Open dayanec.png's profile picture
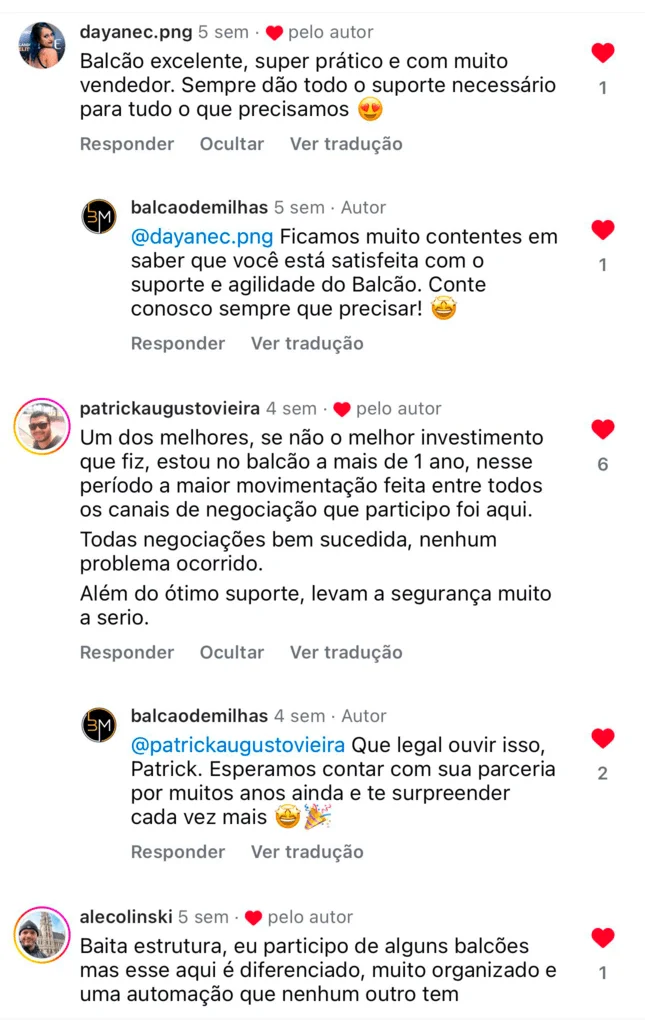645x1026 pixels. (x=42, y=45)
